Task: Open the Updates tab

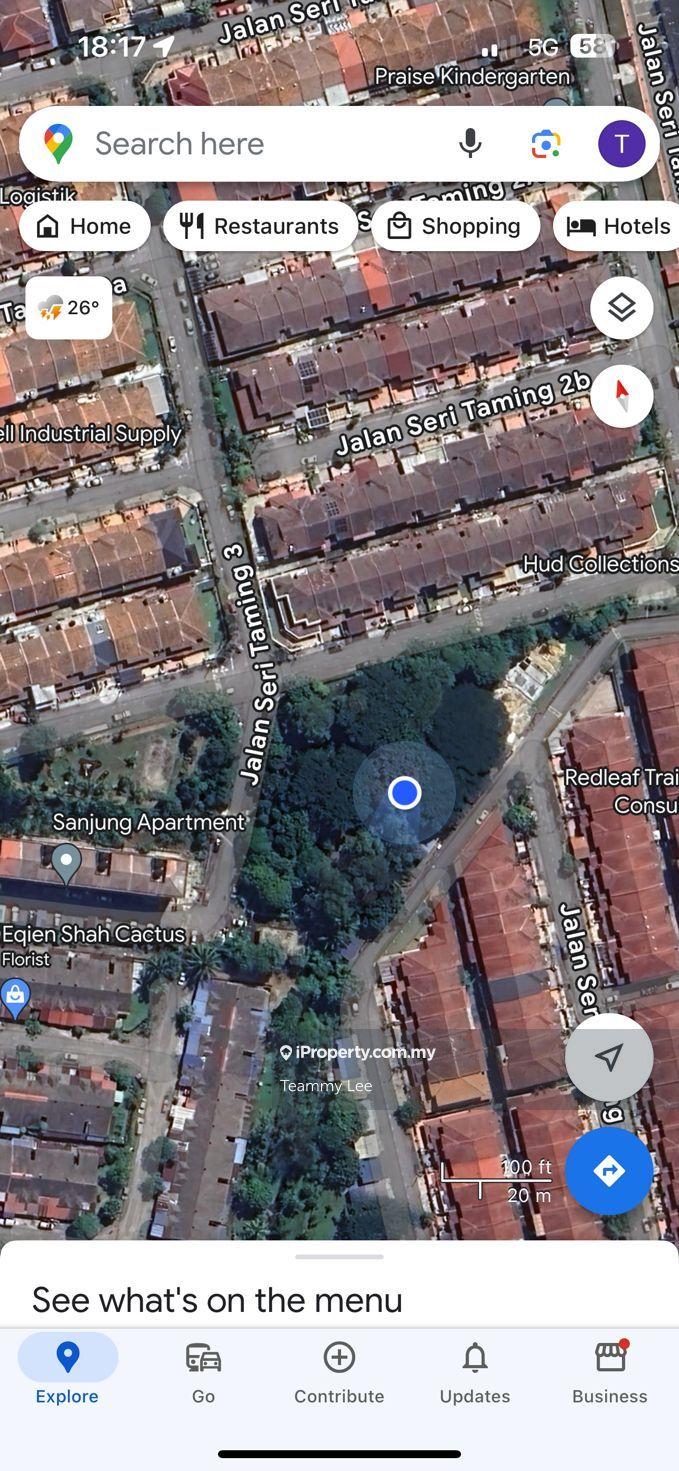Action: pyautogui.click(x=474, y=1373)
